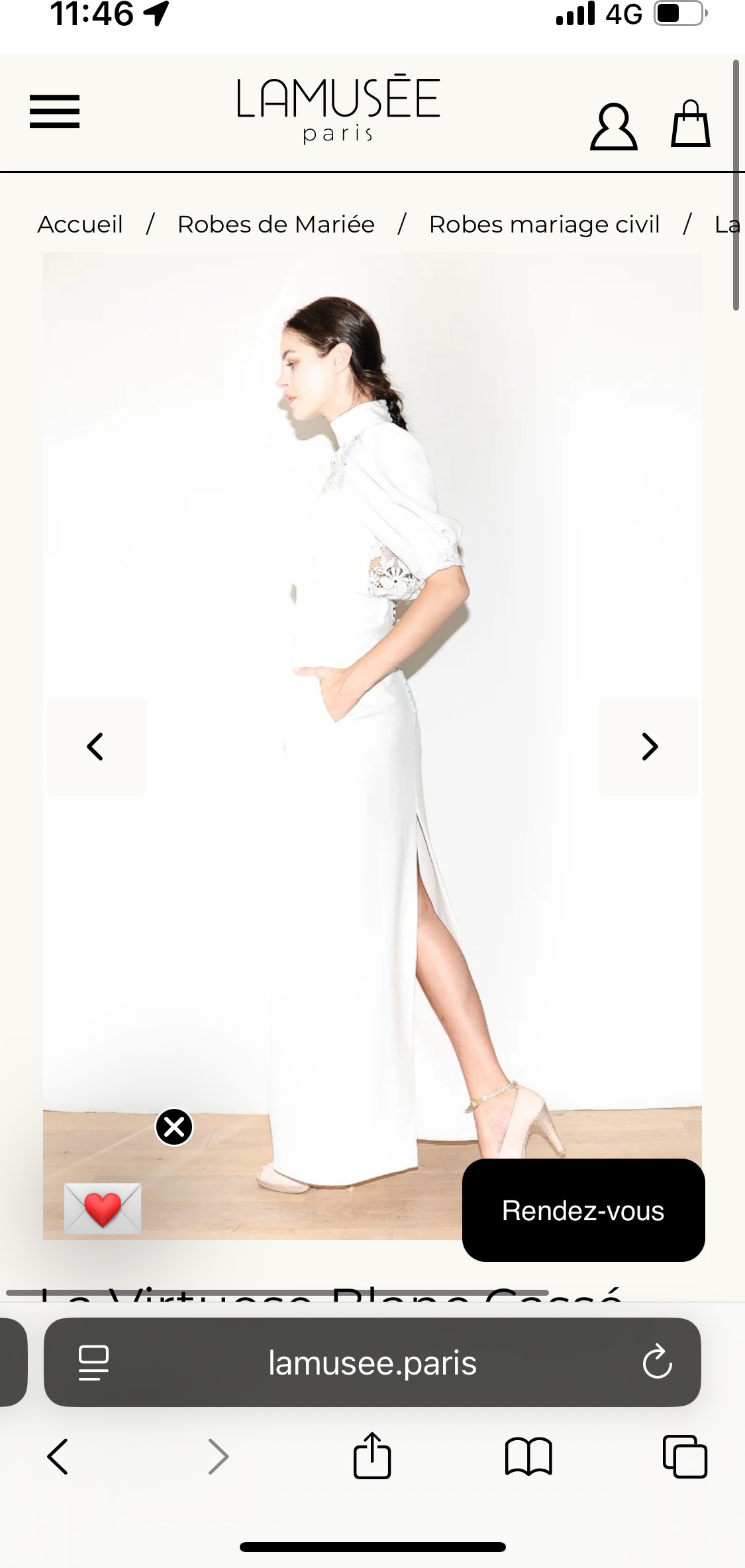Screen dimensions: 745x1568
Task: Open Robes mariage civil breadcrumb
Action: point(544,225)
